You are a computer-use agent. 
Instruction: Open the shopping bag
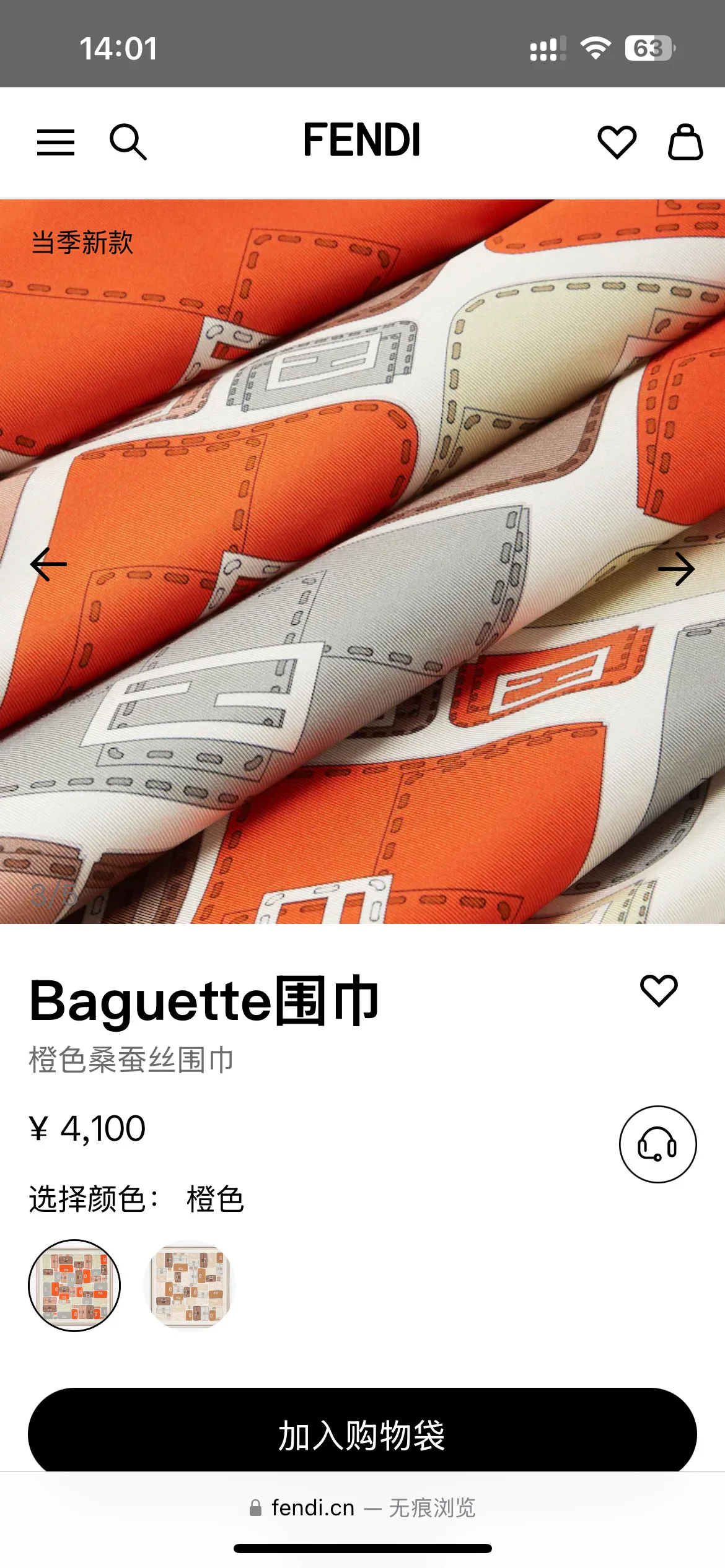click(685, 142)
